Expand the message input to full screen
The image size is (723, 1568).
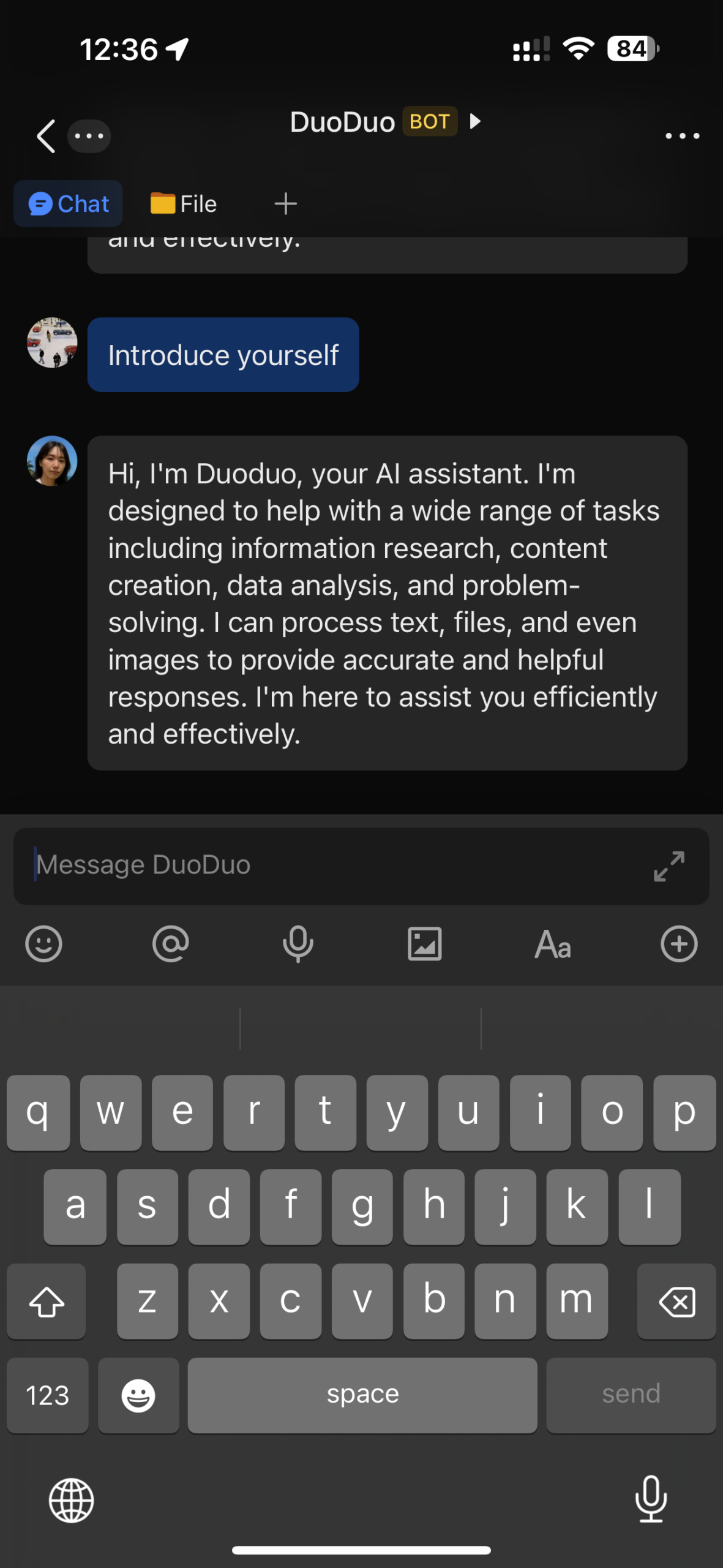(x=669, y=866)
